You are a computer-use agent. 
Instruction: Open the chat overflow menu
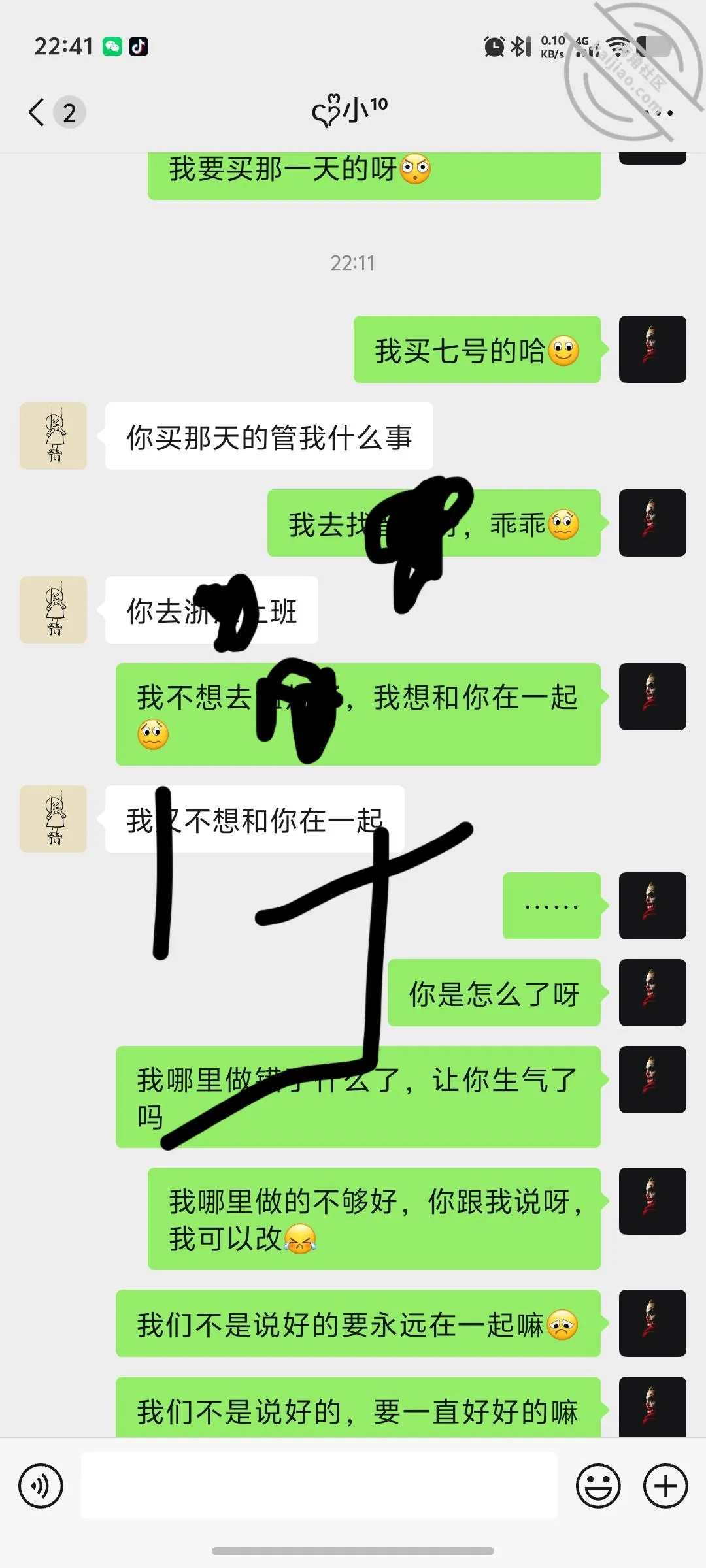[660, 113]
